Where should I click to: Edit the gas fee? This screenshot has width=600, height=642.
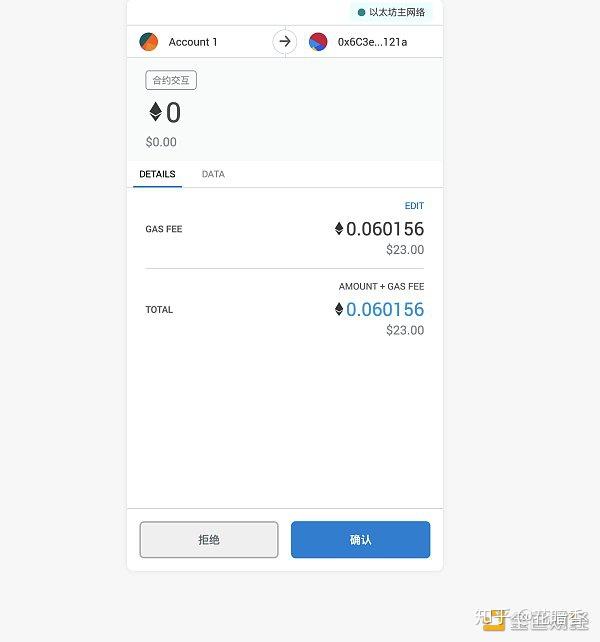pos(414,206)
